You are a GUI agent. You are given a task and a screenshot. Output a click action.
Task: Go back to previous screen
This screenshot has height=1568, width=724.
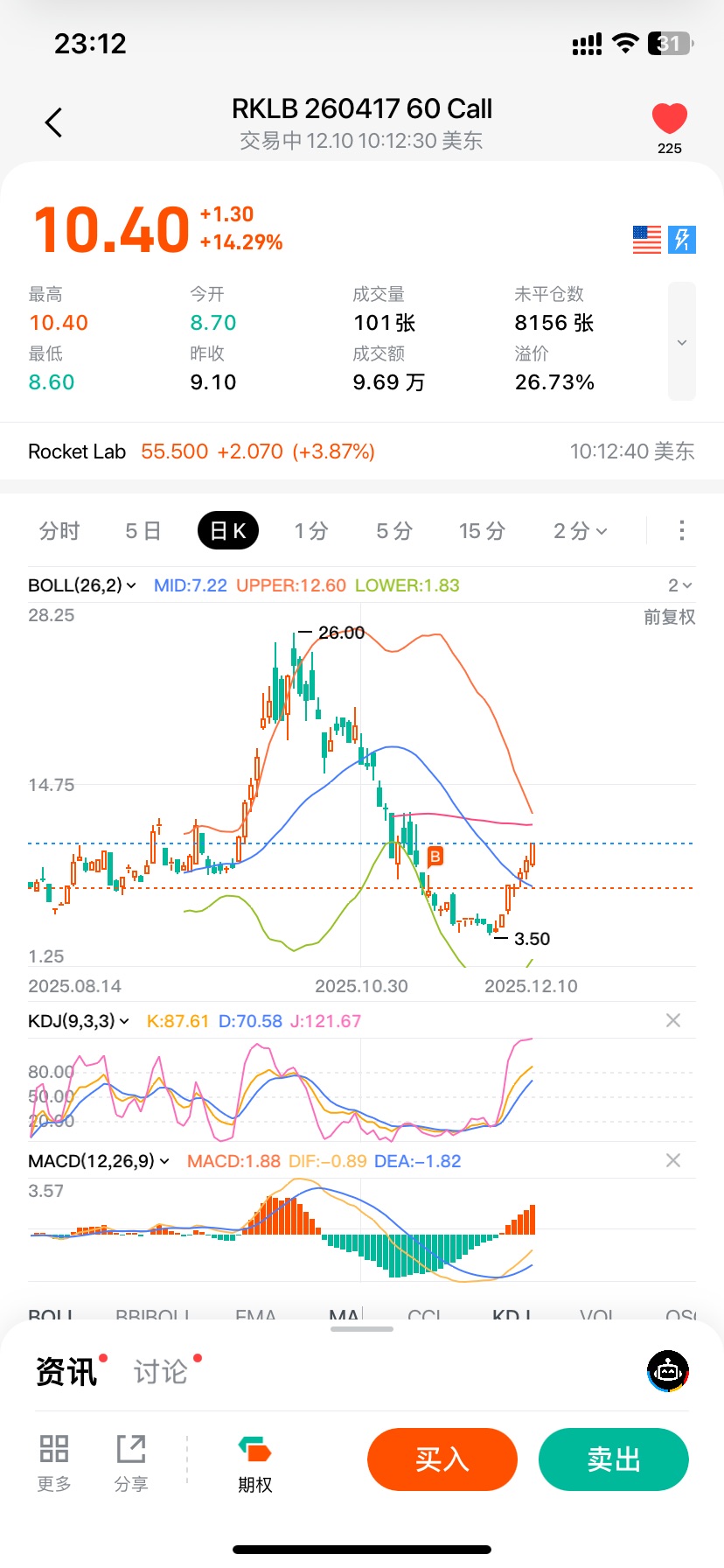tap(54, 122)
